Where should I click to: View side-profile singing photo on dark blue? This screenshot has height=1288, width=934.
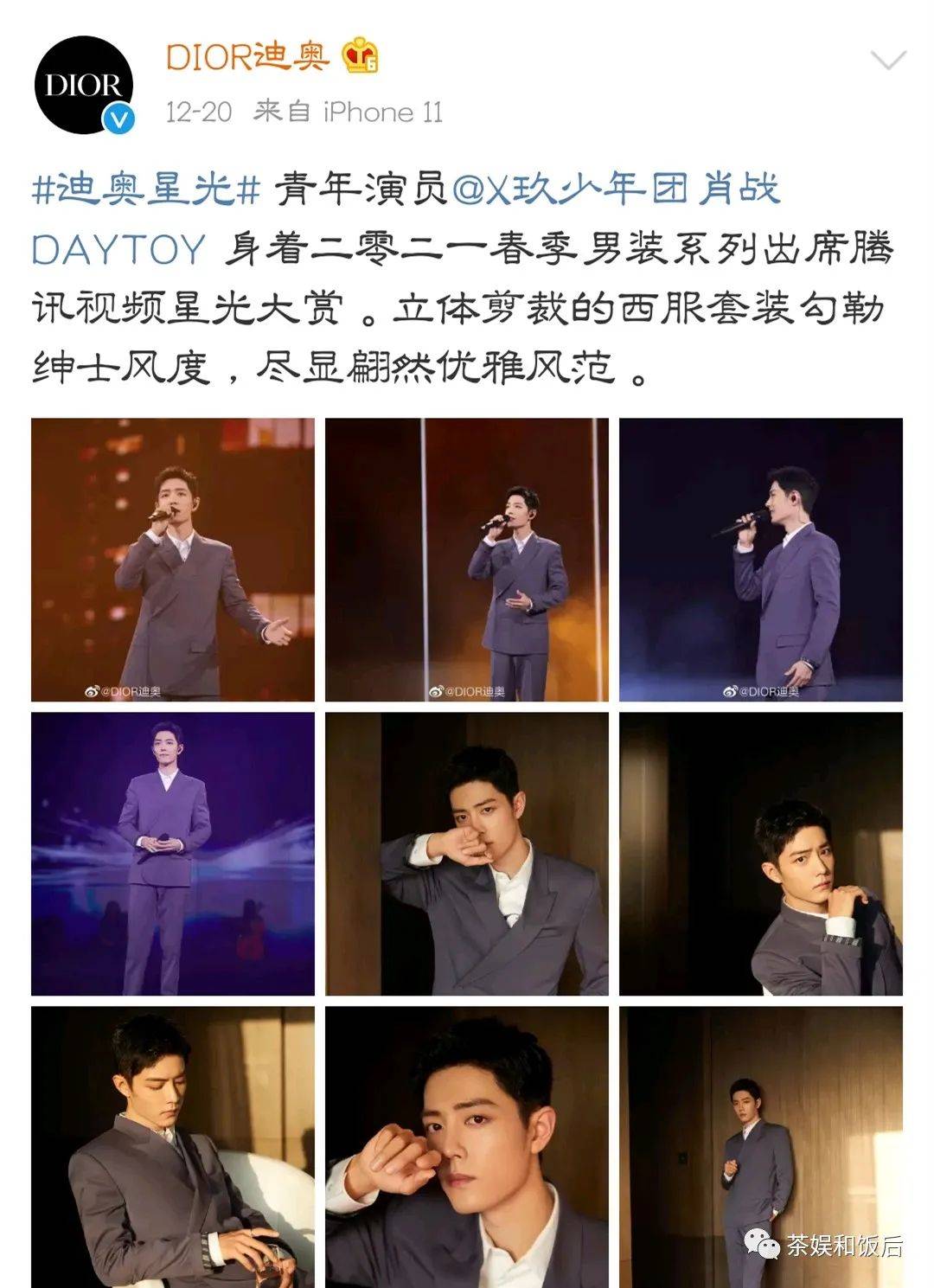pyautogui.click(x=761, y=560)
